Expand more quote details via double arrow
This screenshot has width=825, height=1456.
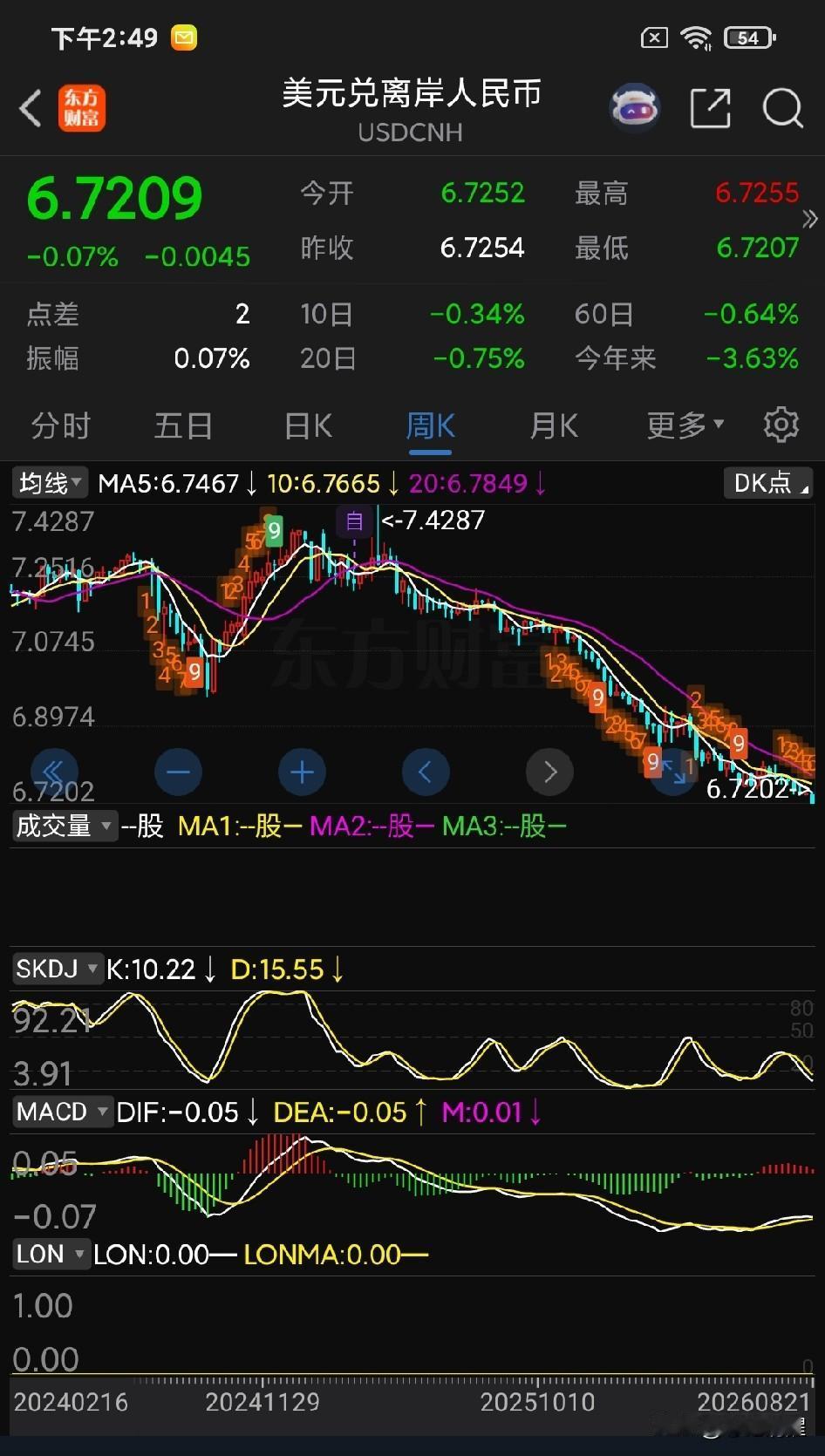(810, 219)
